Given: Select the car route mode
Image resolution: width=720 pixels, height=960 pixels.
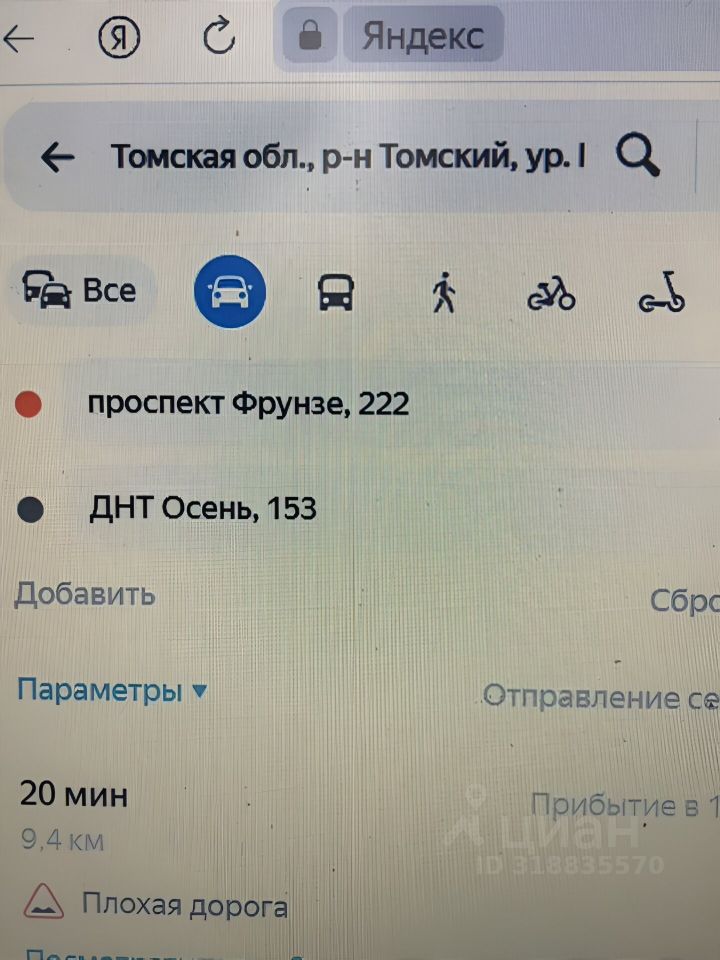Looking at the screenshot, I should point(230,292).
